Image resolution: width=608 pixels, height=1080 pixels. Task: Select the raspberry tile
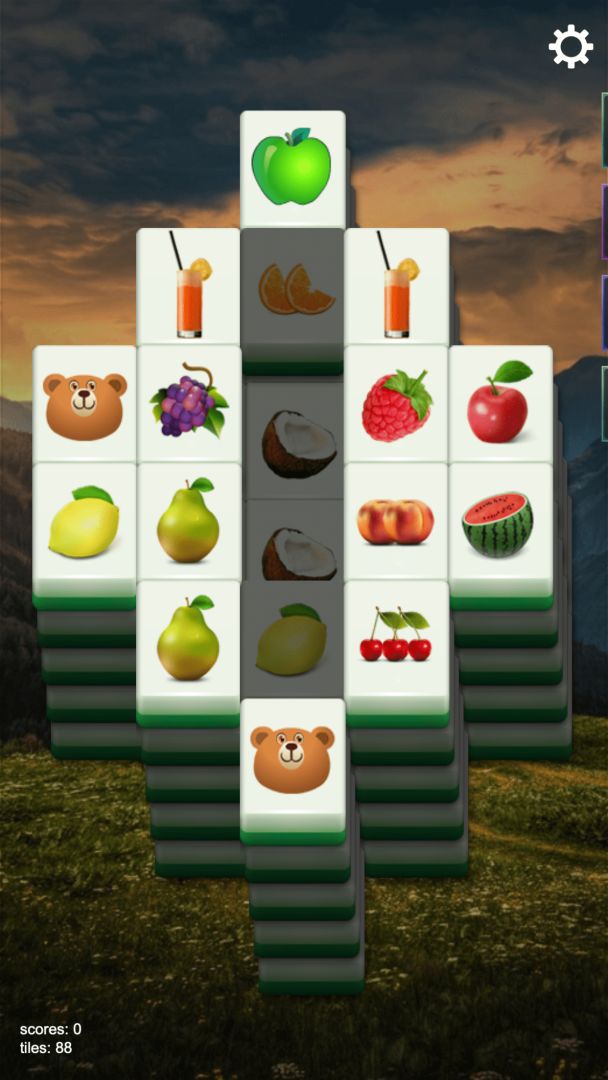coord(396,403)
